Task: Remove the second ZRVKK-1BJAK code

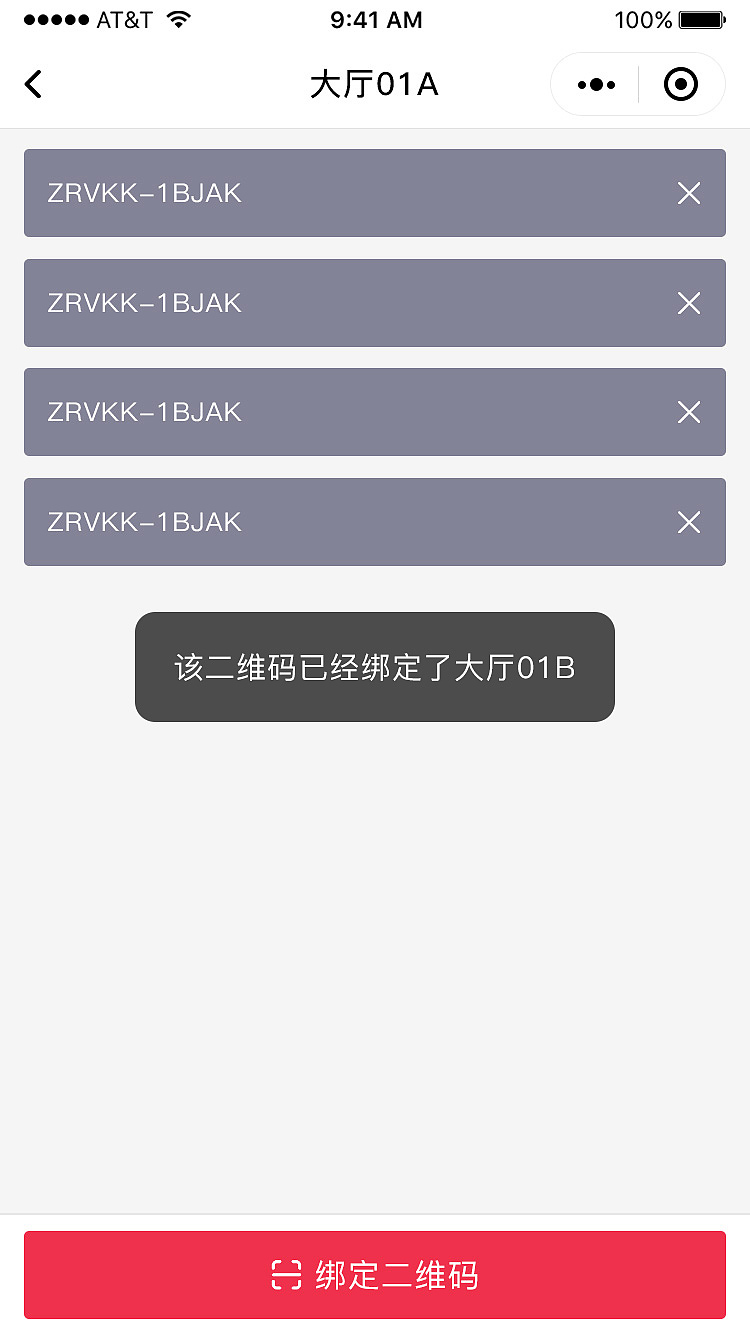Action: coord(689,303)
